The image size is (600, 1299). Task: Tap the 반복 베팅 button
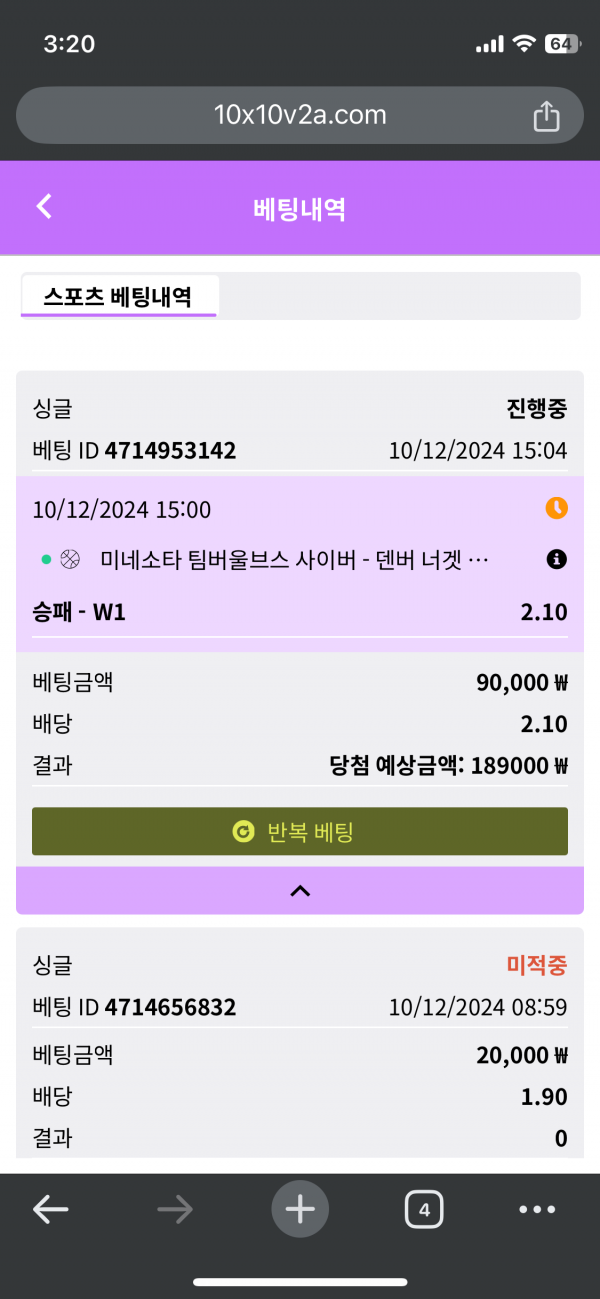300,831
